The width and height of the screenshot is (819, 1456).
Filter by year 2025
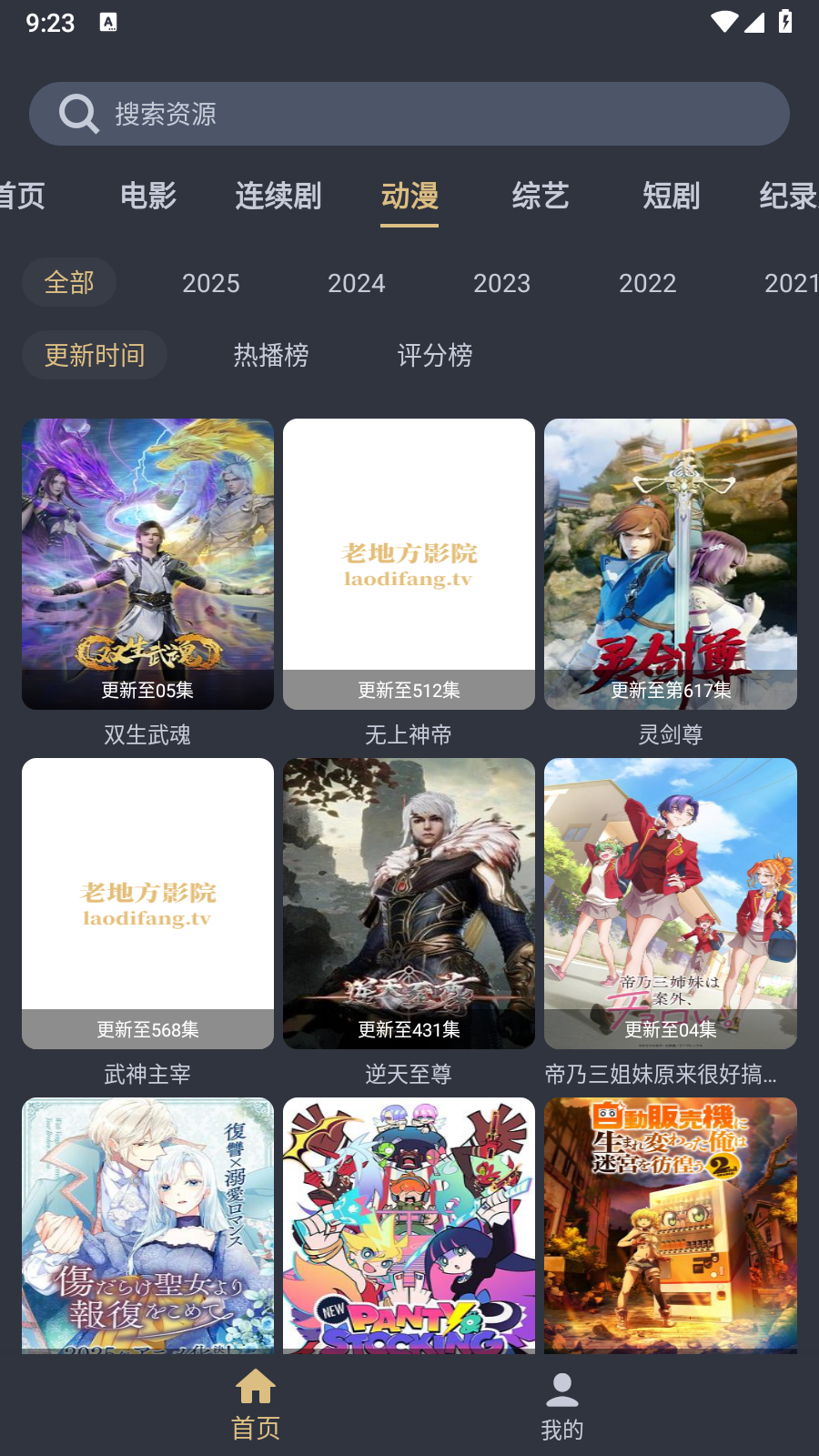point(211,283)
